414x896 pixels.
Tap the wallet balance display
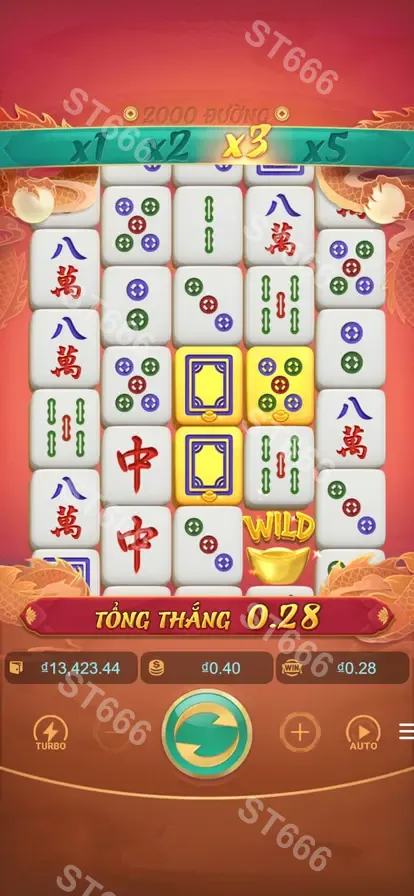[x=71, y=668]
